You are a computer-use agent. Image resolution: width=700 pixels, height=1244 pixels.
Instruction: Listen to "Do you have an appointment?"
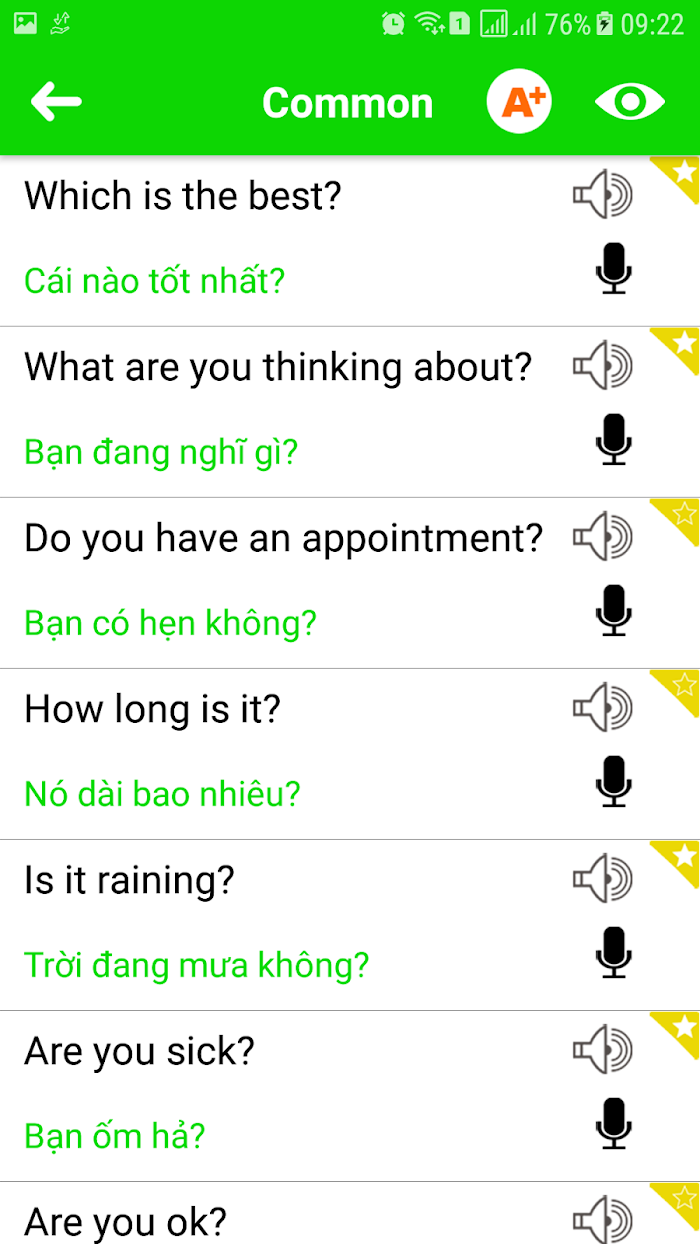click(x=602, y=537)
